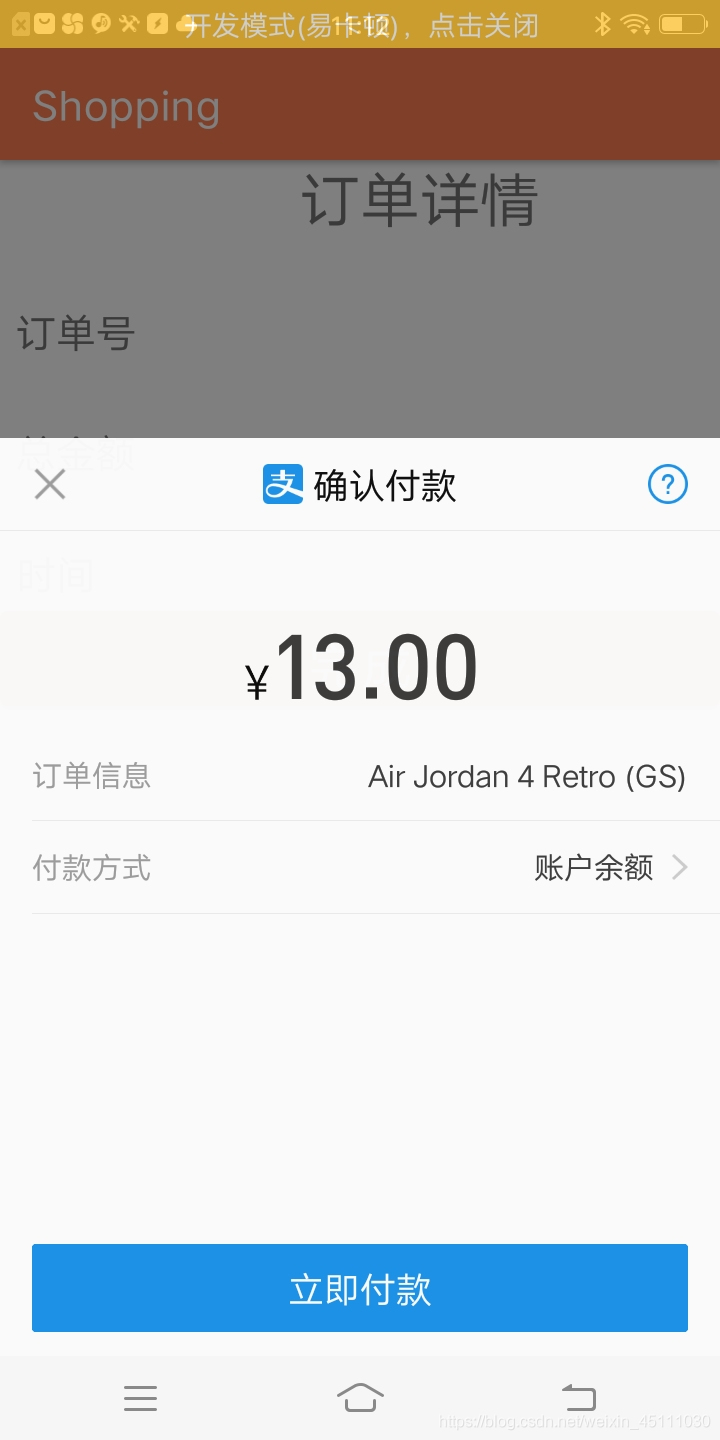The height and width of the screenshot is (1440, 720).
Task: Tap the Shopping title bar
Action: pyautogui.click(x=126, y=106)
